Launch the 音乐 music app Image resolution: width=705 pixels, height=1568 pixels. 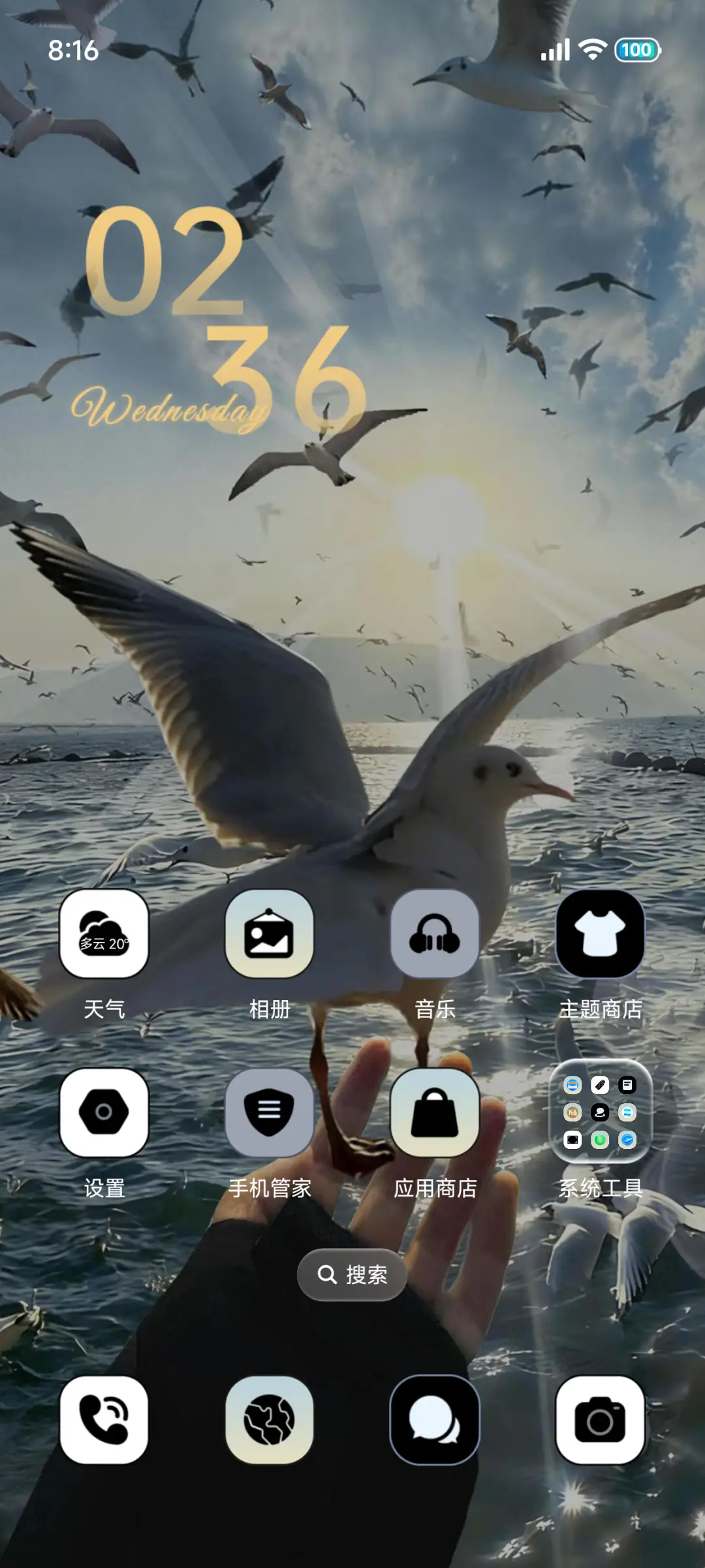coord(435,933)
